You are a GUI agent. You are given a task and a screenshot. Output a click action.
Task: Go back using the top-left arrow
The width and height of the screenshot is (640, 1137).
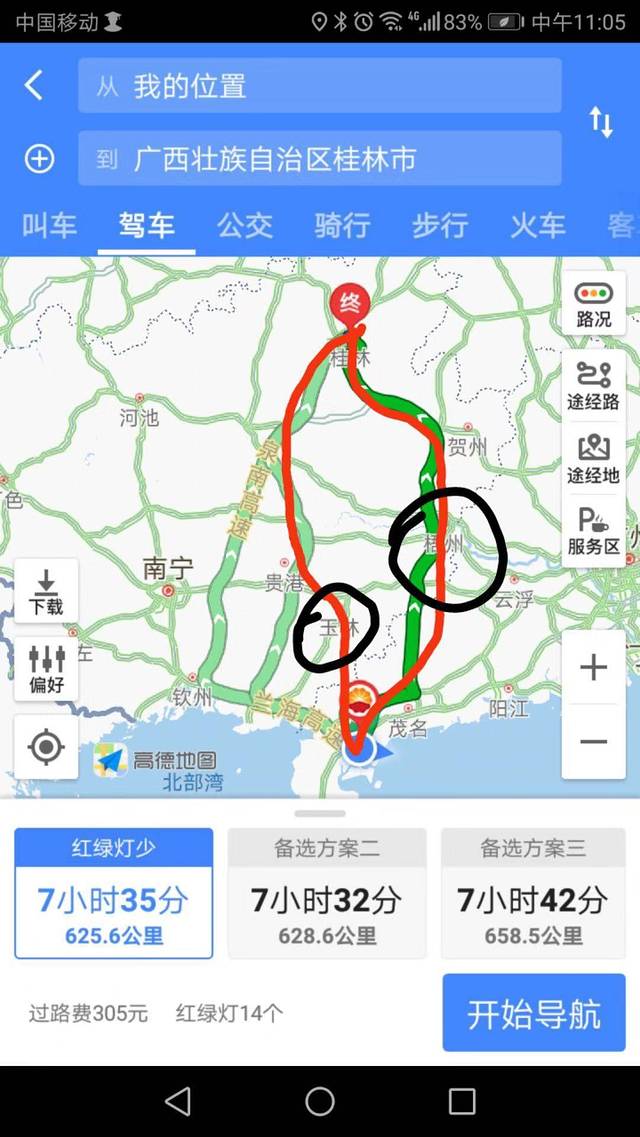coord(34,85)
